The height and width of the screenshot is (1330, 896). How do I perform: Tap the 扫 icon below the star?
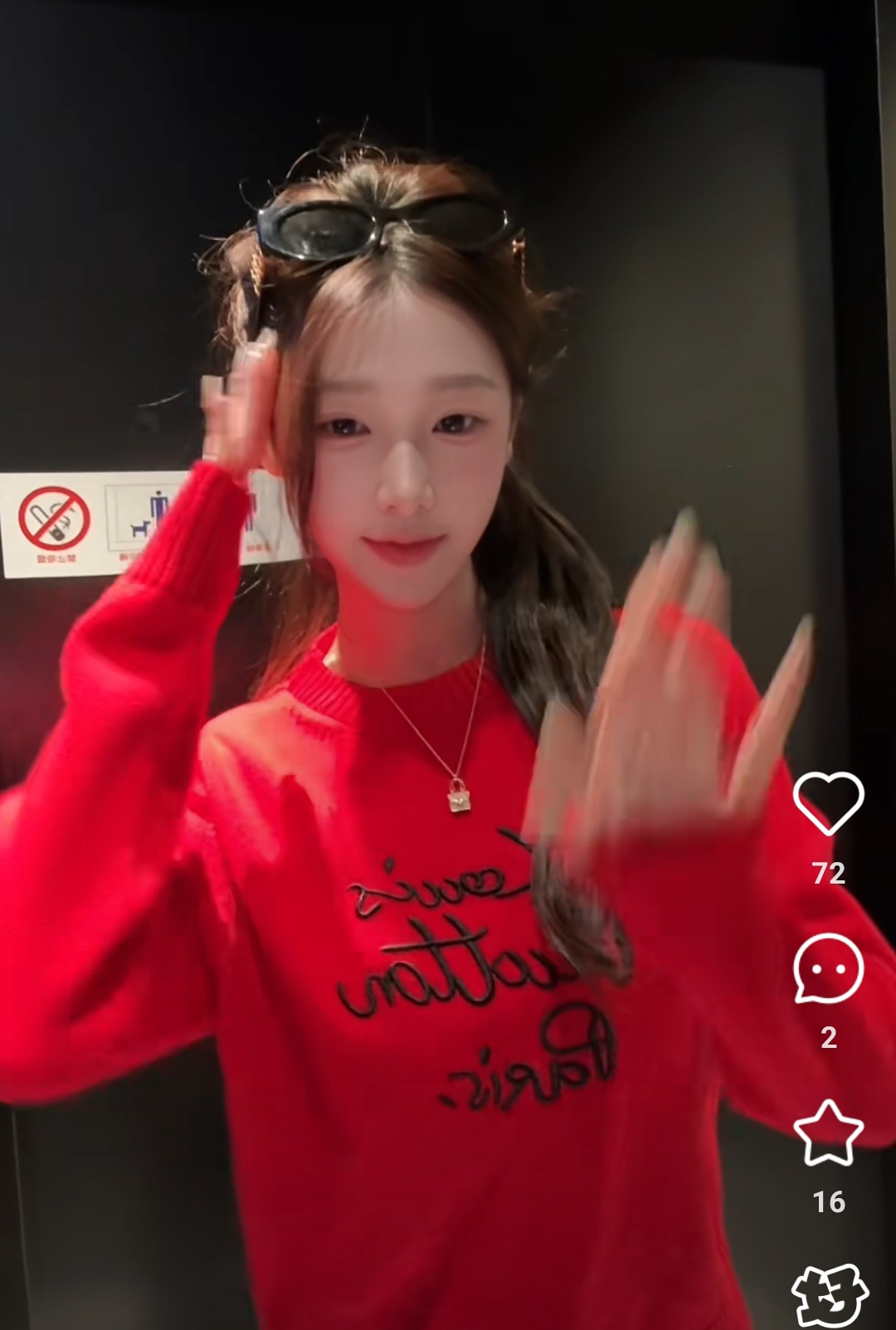[x=829, y=1294]
